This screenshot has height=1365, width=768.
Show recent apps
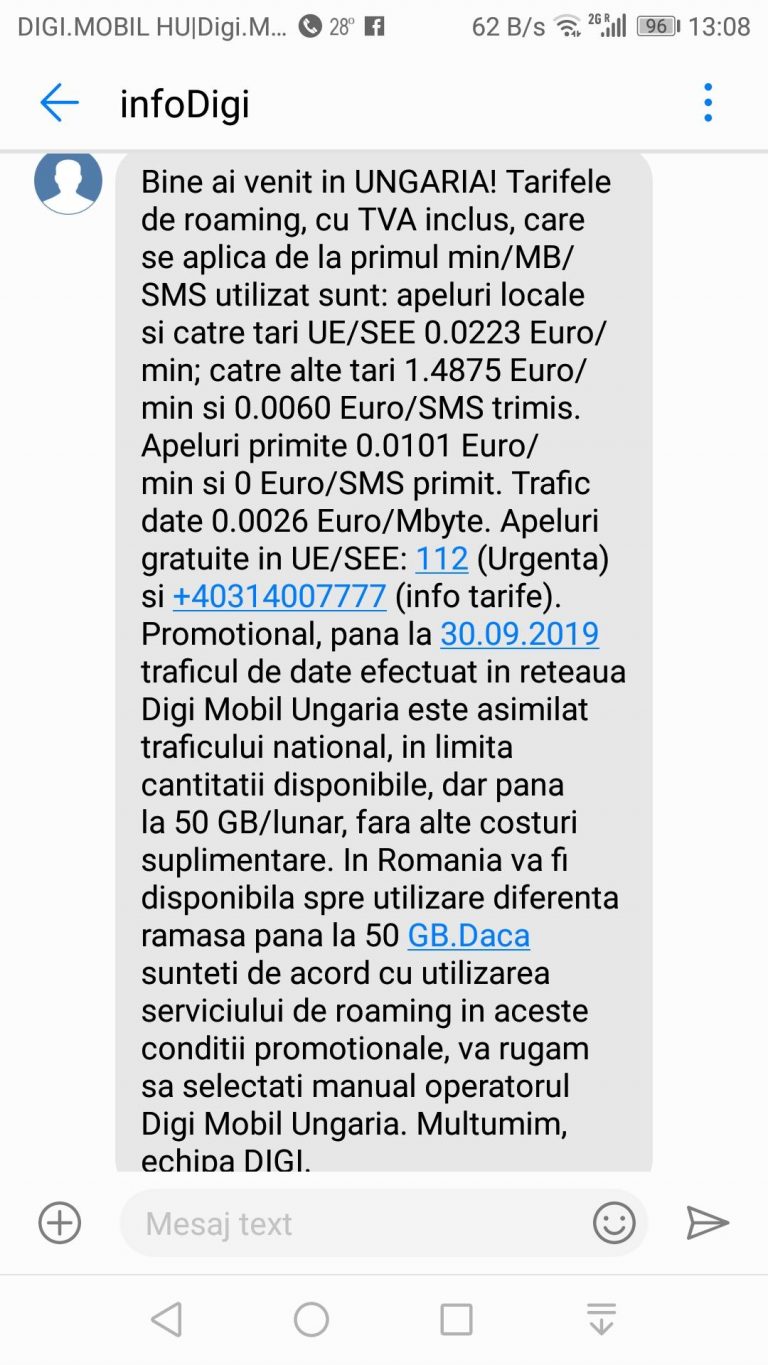[x=456, y=1320]
